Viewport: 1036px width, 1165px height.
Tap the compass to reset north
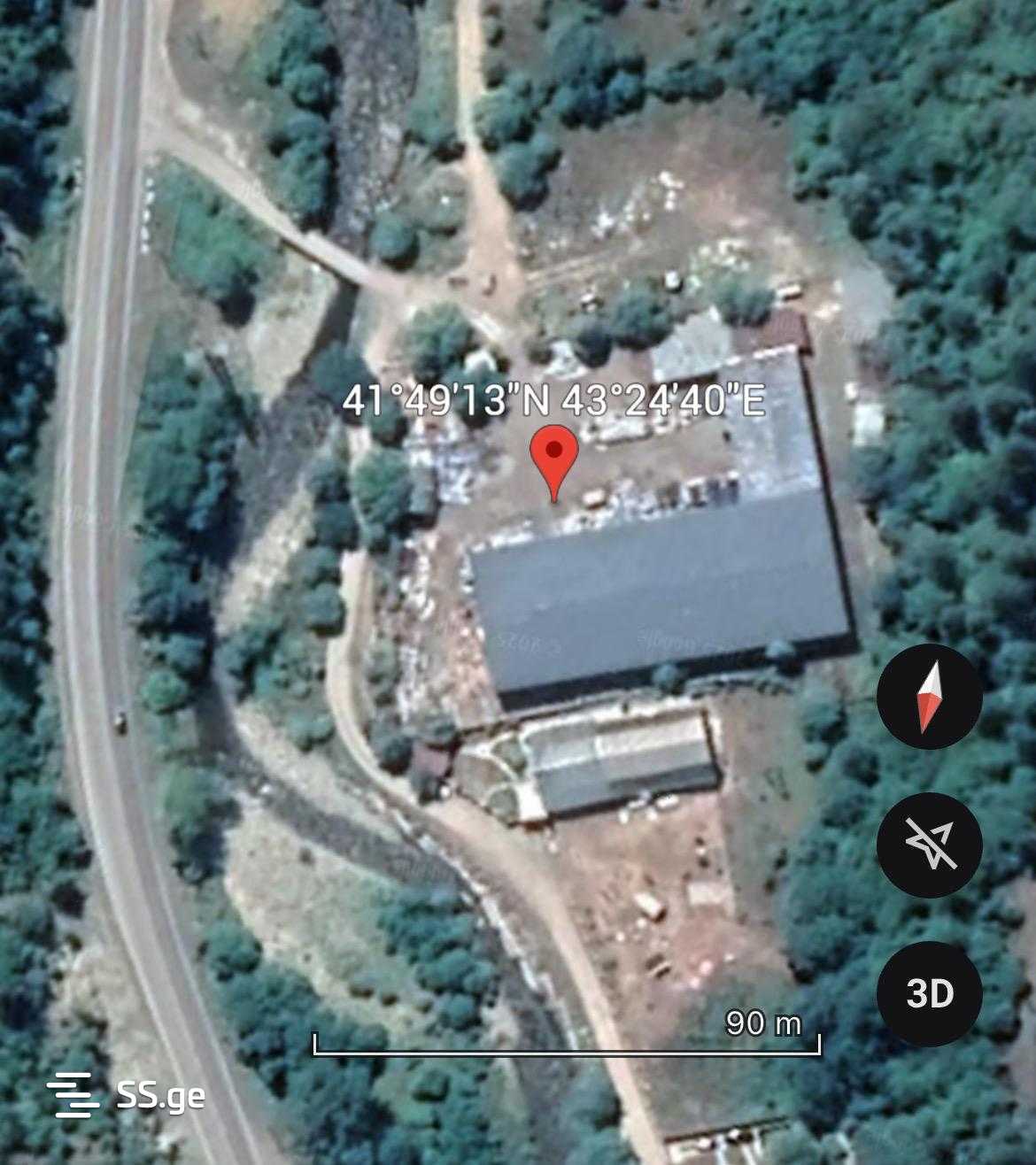pos(929,697)
